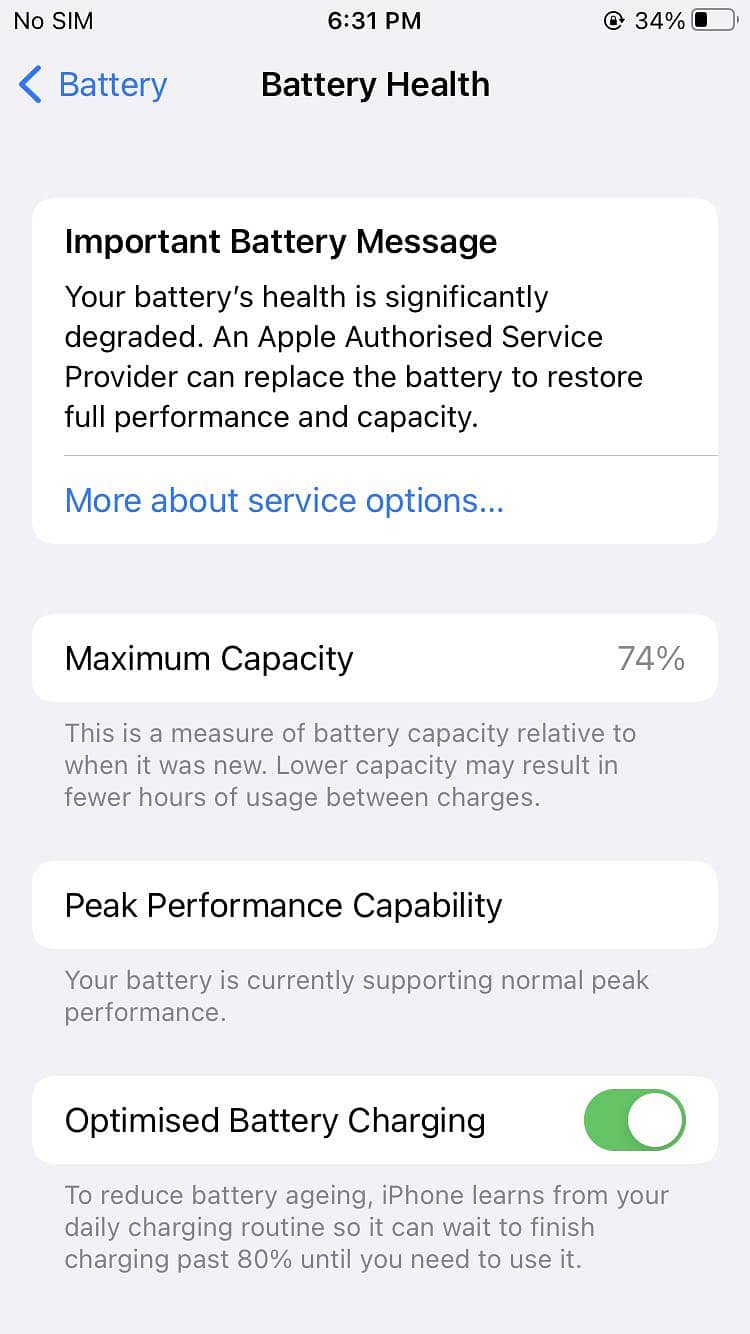The height and width of the screenshot is (1334, 750).
Task: Turn off Optimised Battery Charging
Action: 634,1120
